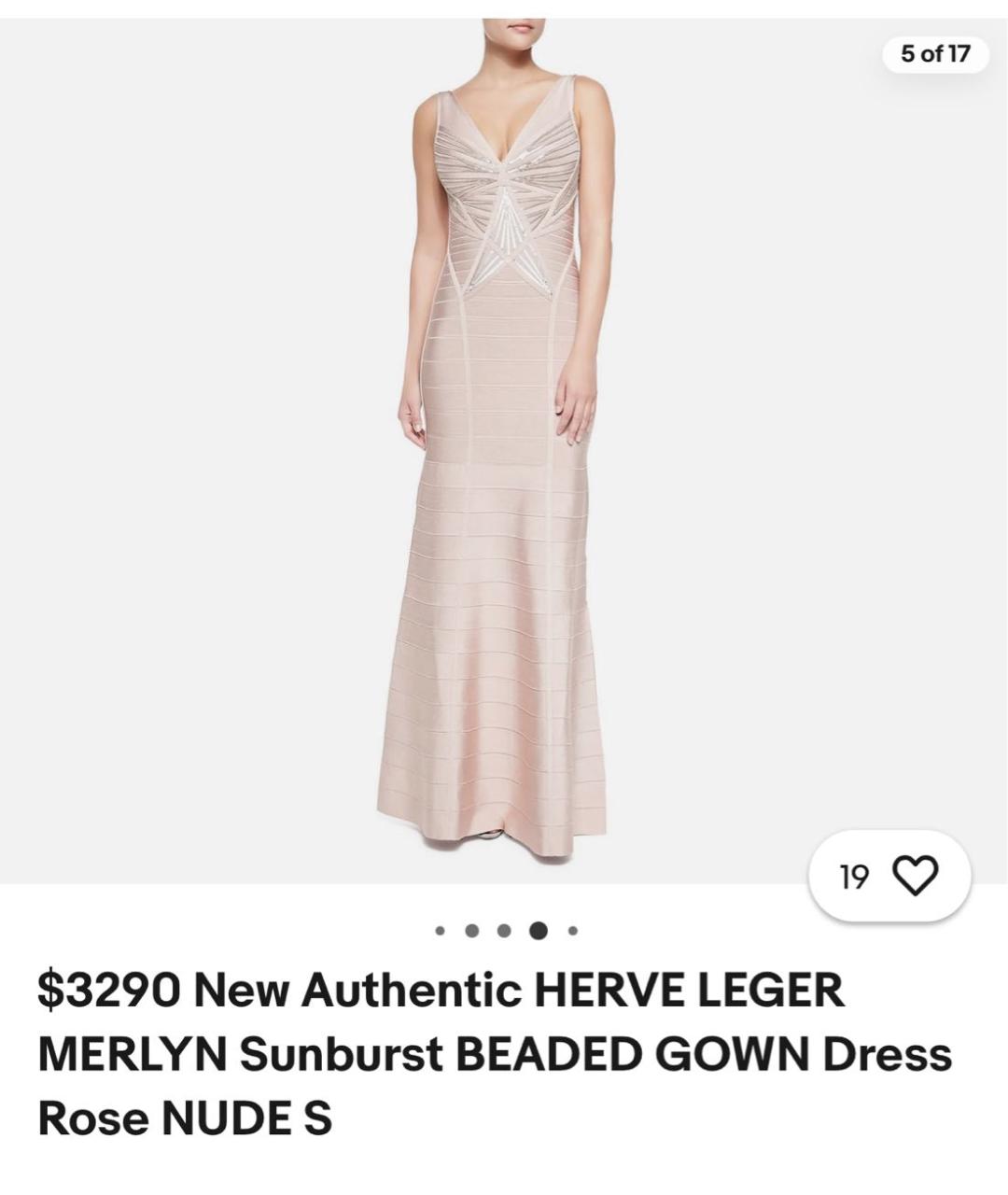Click the '$3290' price text

[x=105, y=990]
